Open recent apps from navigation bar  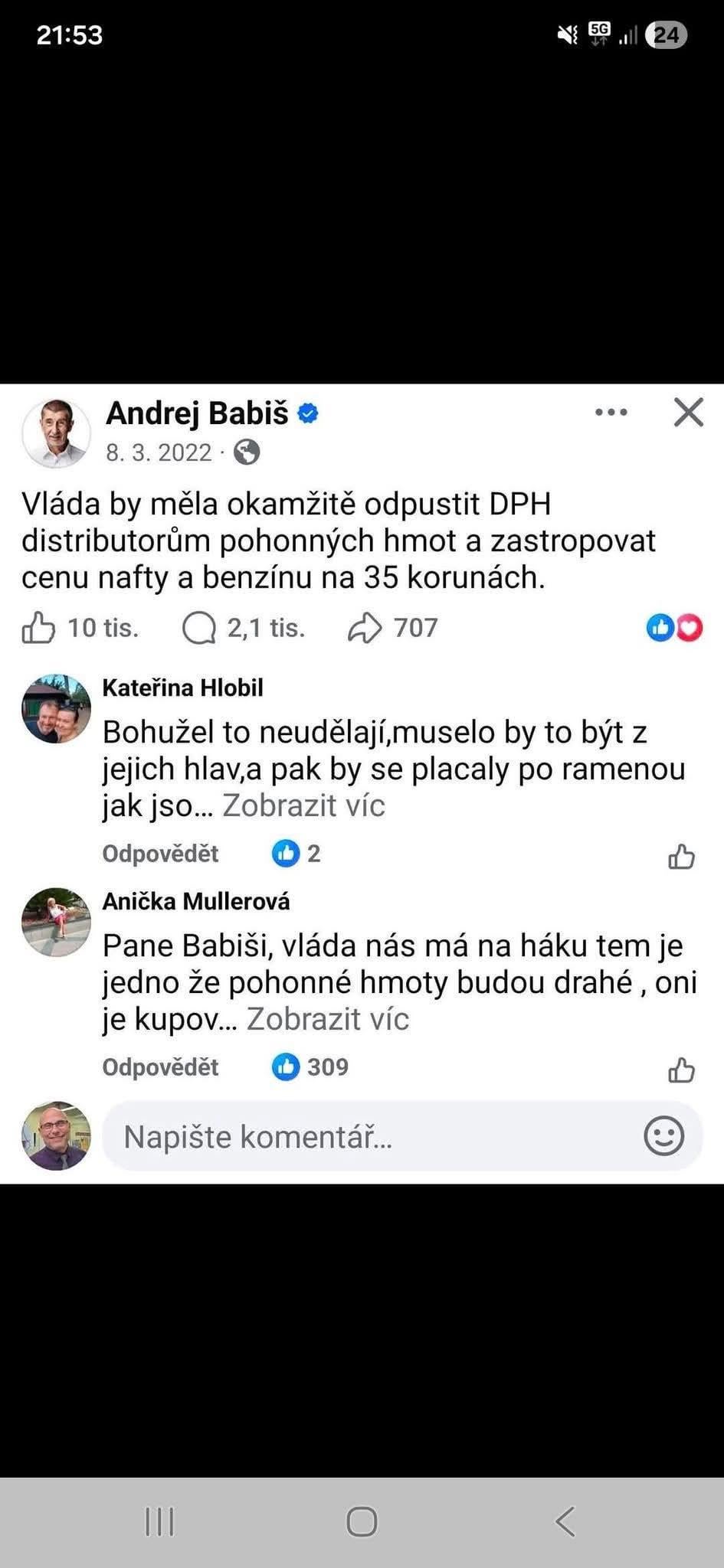click(159, 1522)
